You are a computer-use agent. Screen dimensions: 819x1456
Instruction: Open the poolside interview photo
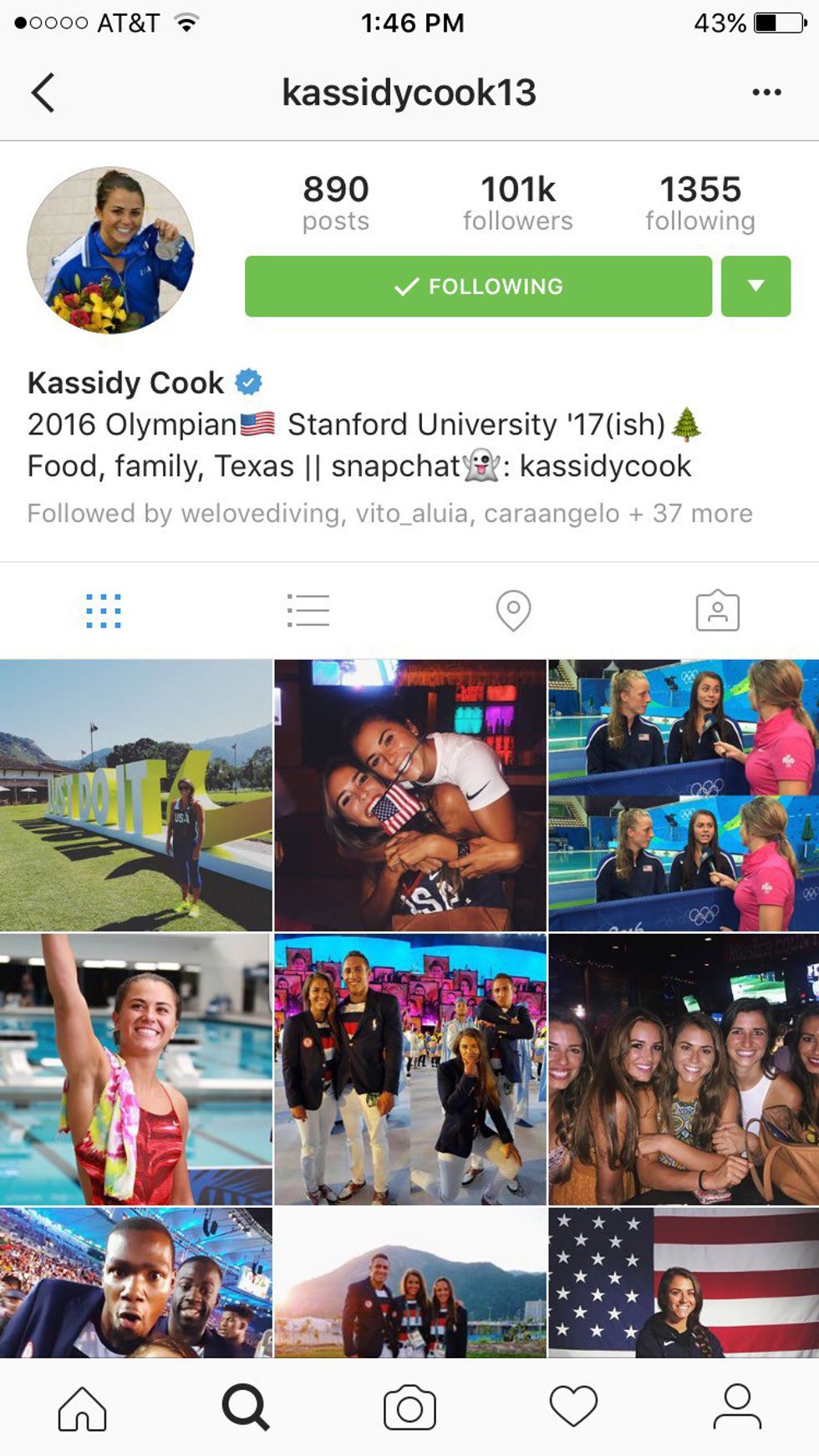coord(684,795)
